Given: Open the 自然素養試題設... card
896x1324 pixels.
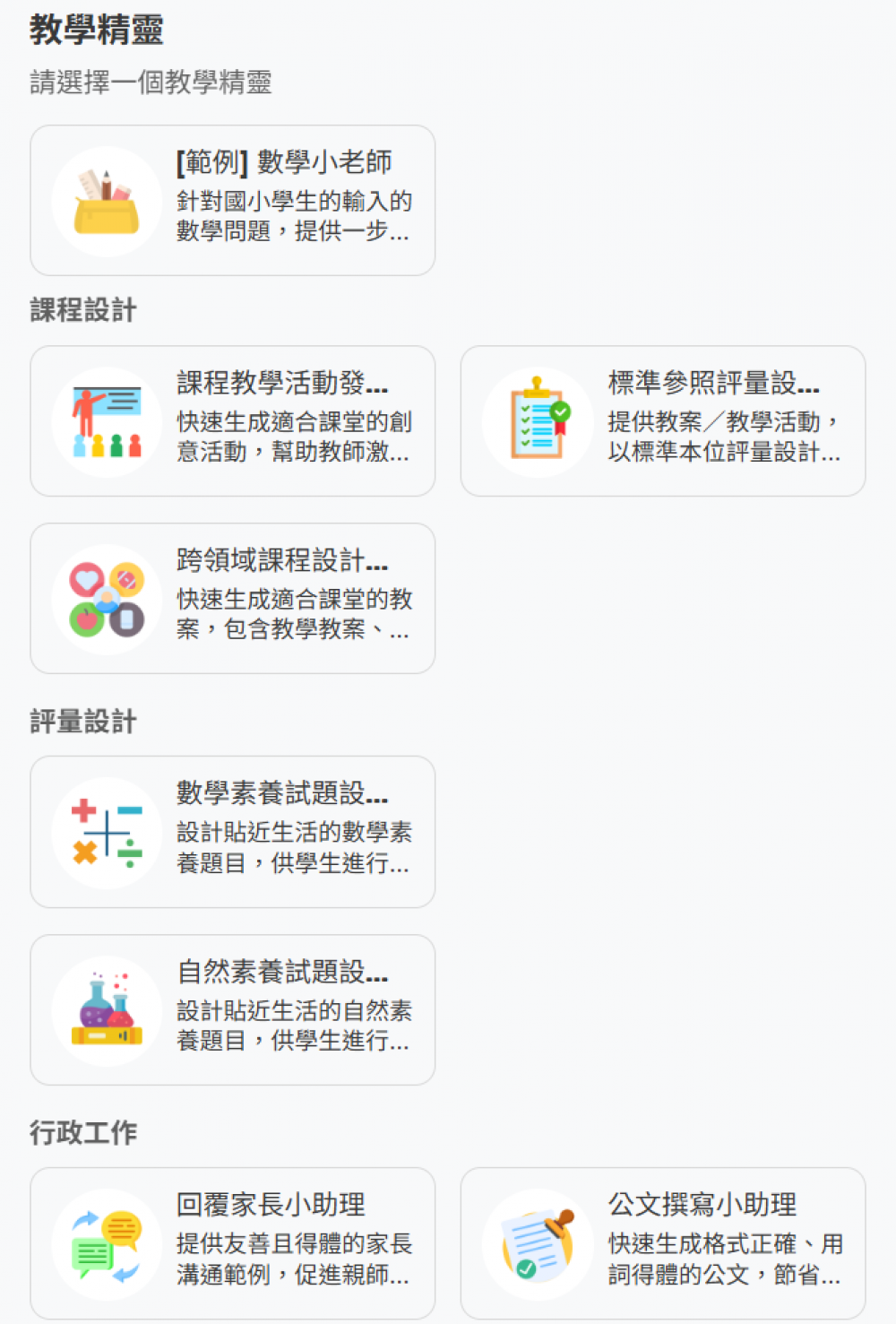Looking at the screenshot, I should tap(233, 1010).
